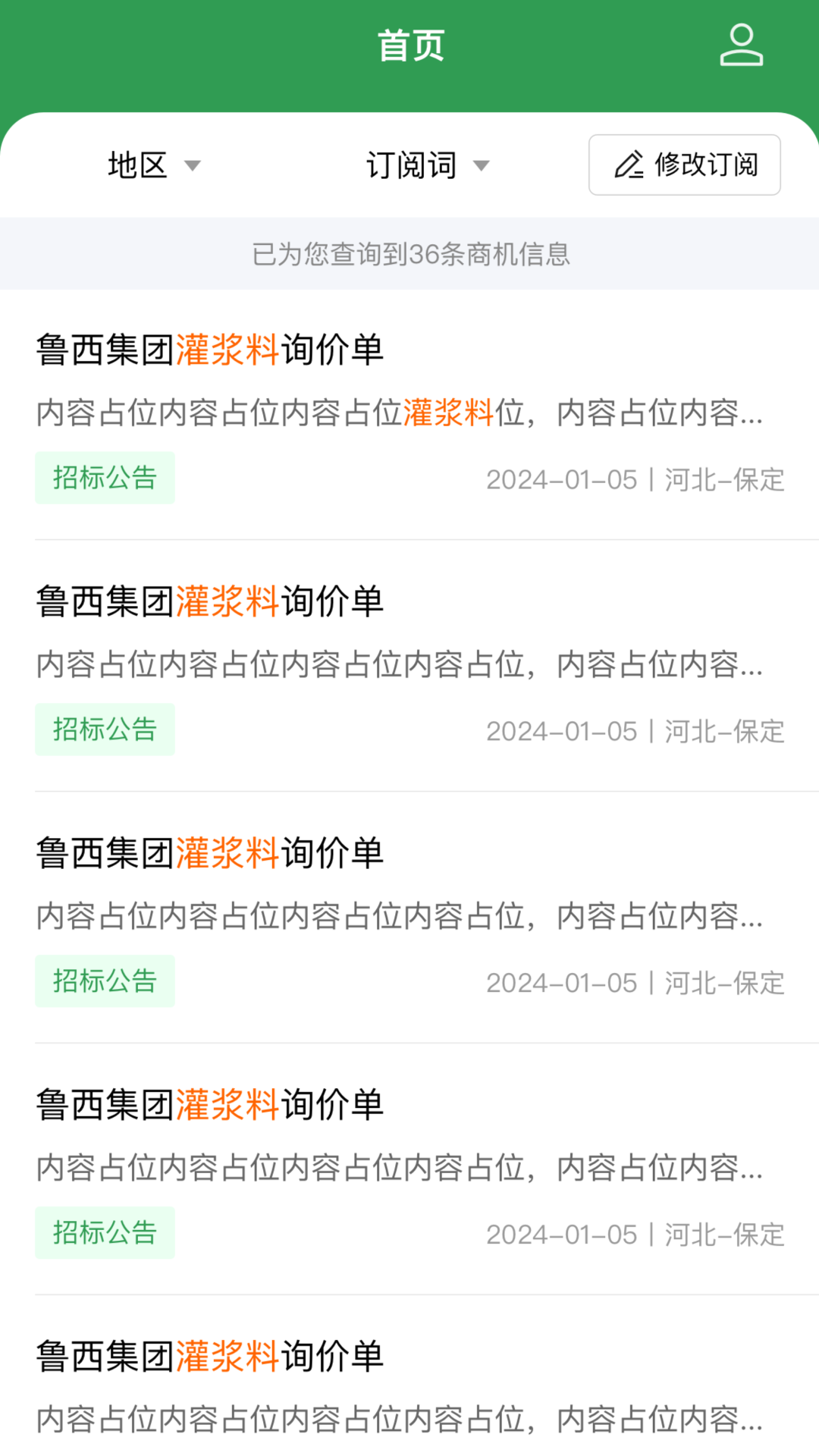Open the 订阅词 subscription keywords dropdown
Viewport: 819px width, 1456px height.
click(425, 165)
